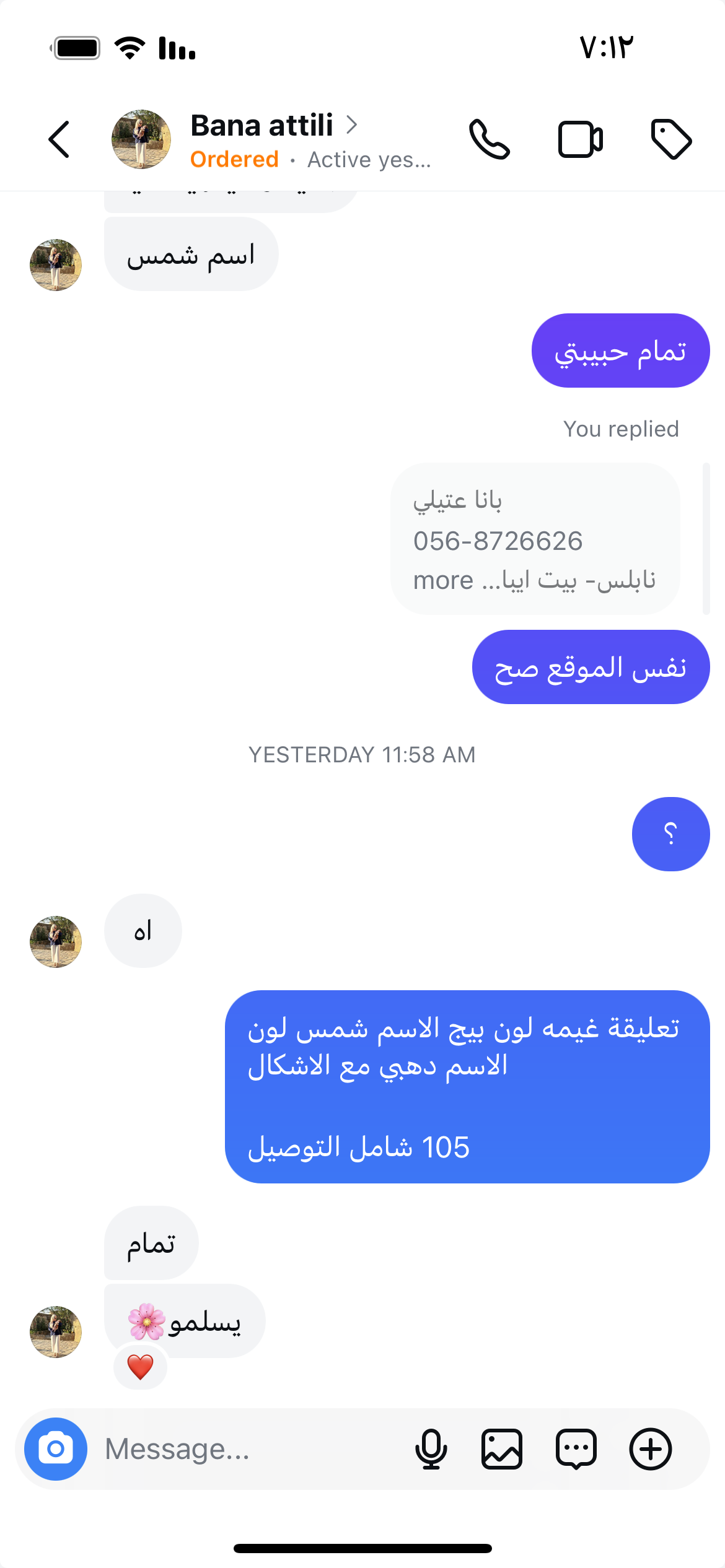Open the camera from message bar
725x1568 pixels.
(56, 1449)
